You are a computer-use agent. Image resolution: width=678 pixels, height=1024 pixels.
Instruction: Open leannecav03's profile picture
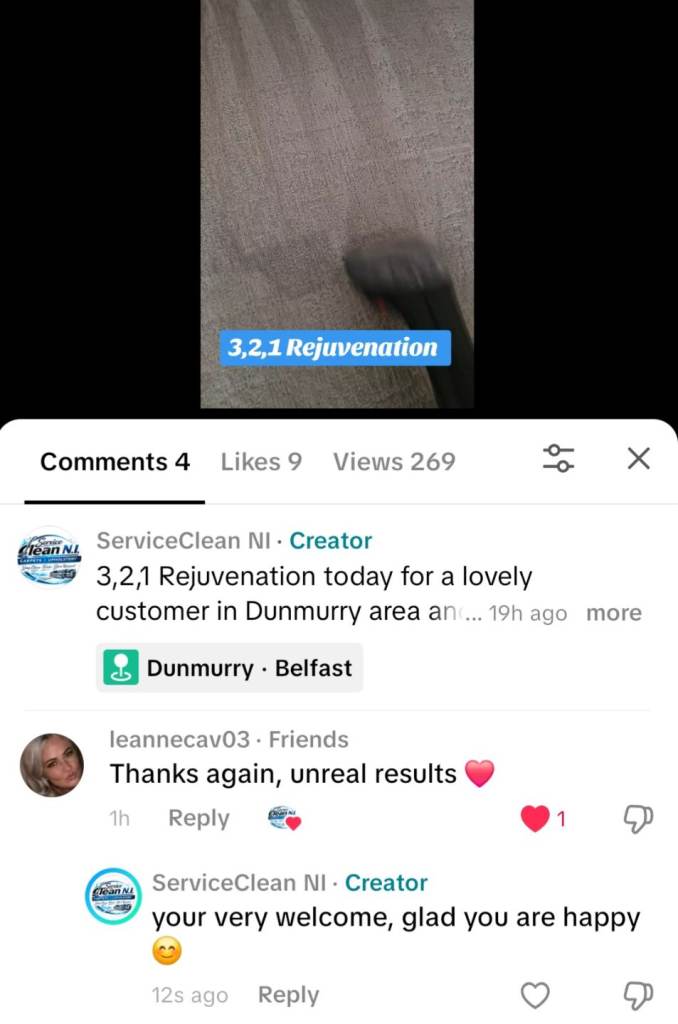click(x=52, y=765)
